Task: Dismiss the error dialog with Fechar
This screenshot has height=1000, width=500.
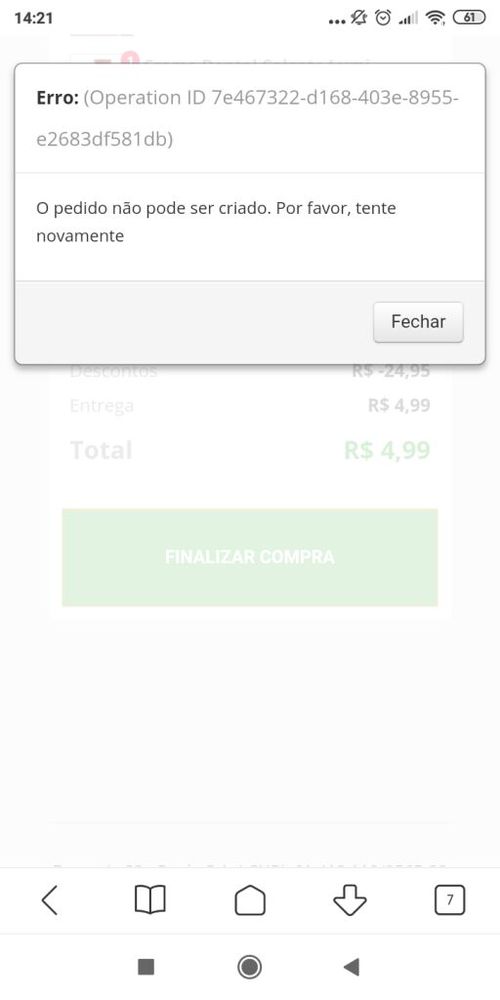Action: [418, 322]
